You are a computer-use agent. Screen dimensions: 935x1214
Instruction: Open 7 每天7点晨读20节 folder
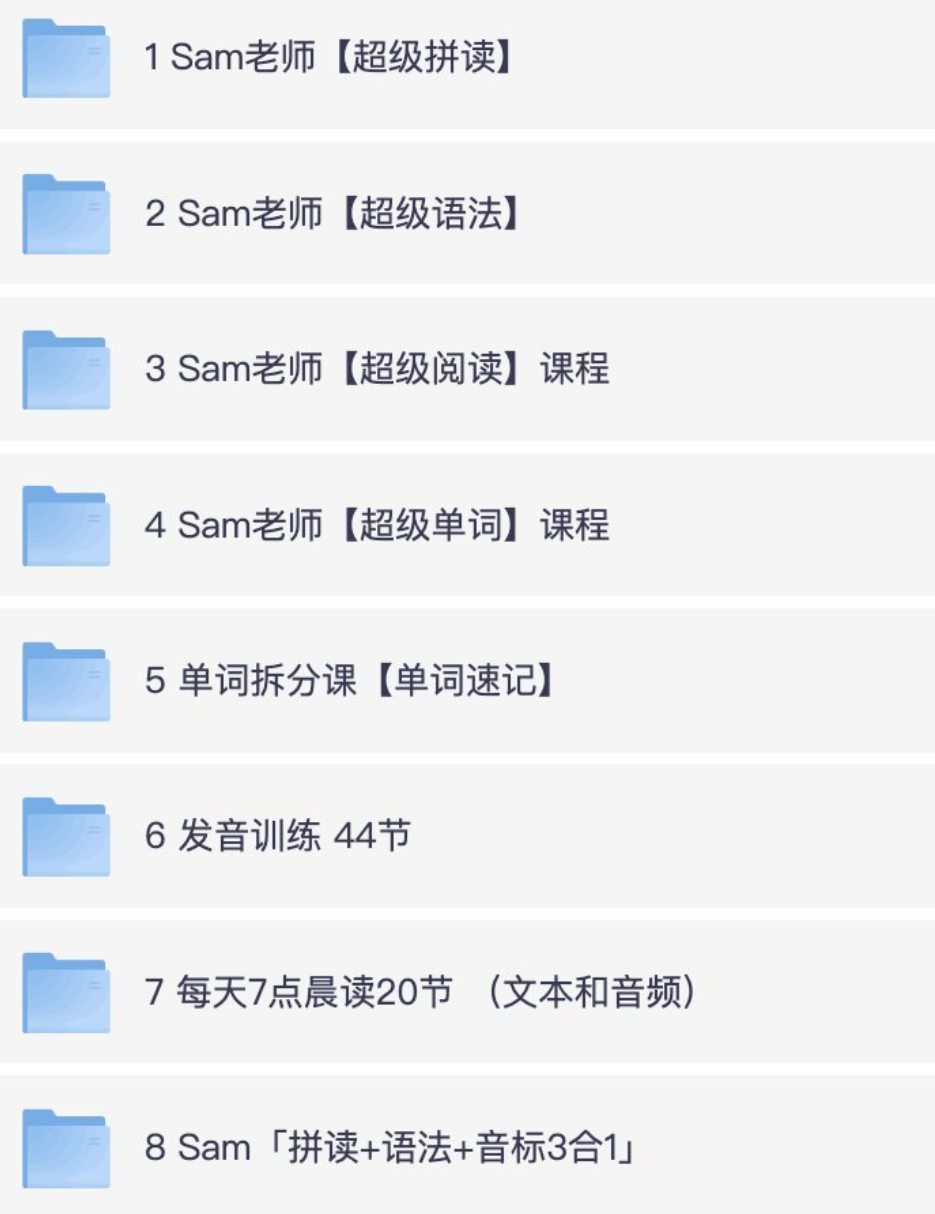pos(420,992)
